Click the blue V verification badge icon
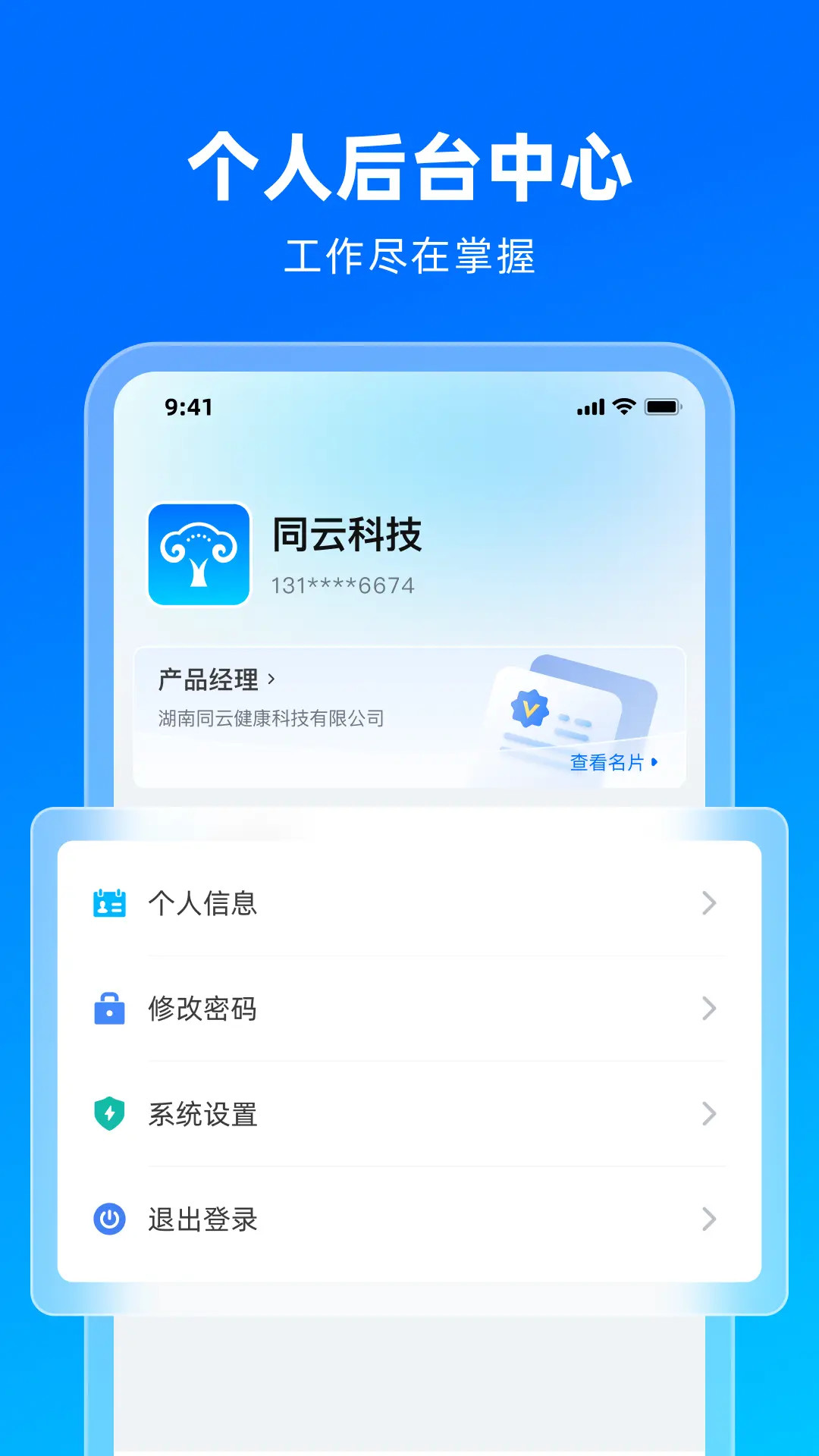The image size is (819, 1456). [x=530, y=708]
